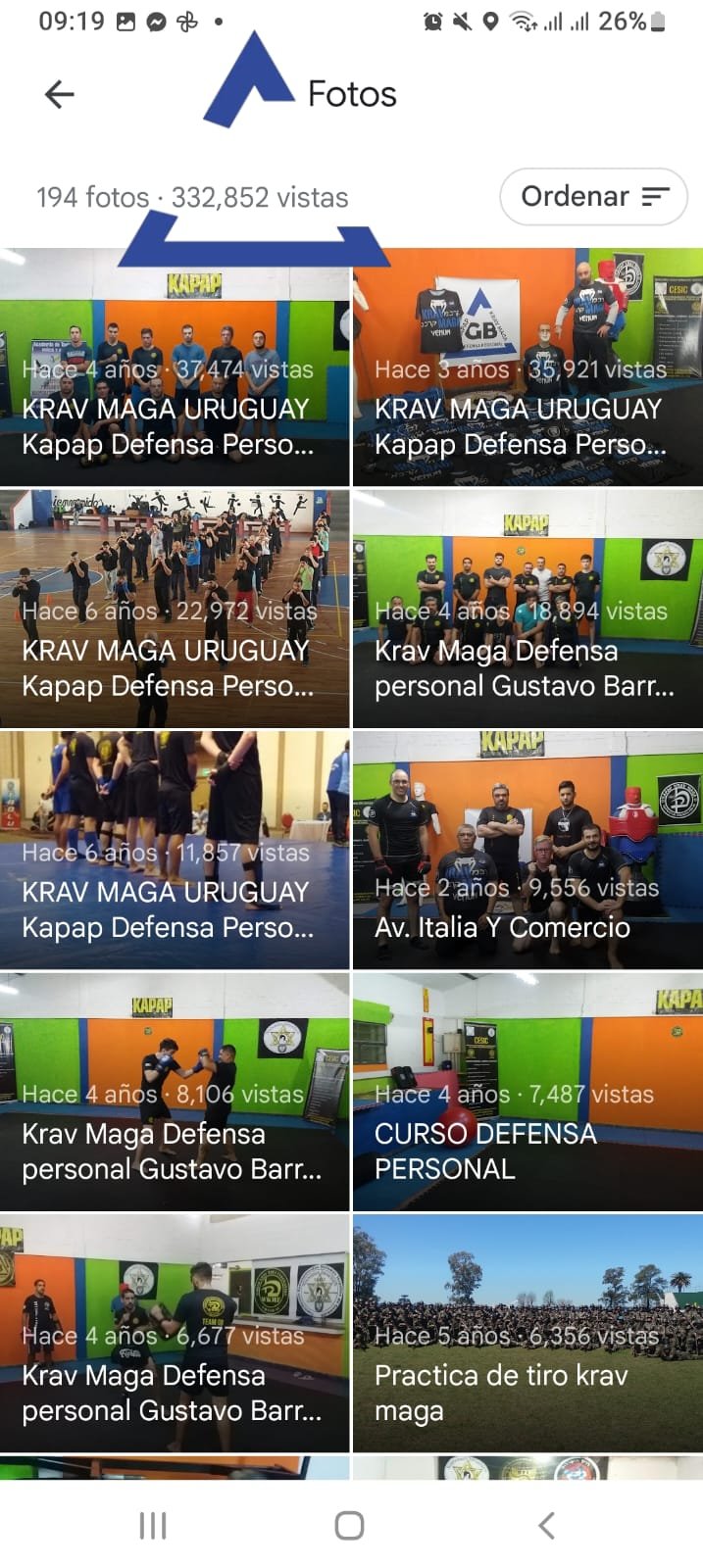Open the photo with 37,474 vistas
Viewport: 703px width, 1568px height.
click(x=175, y=367)
